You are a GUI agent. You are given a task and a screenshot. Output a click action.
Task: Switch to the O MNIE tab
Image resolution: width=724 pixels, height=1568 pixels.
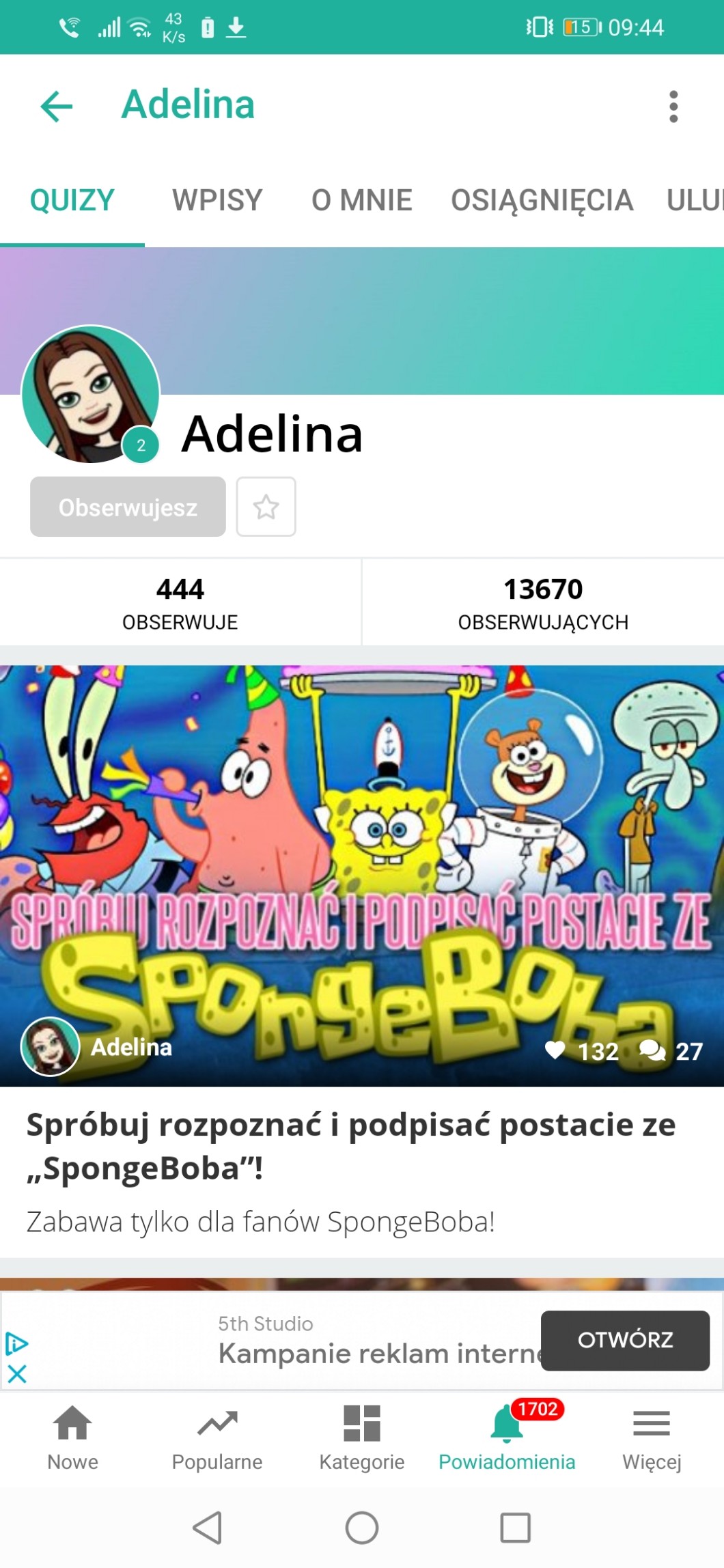(361, 201)
